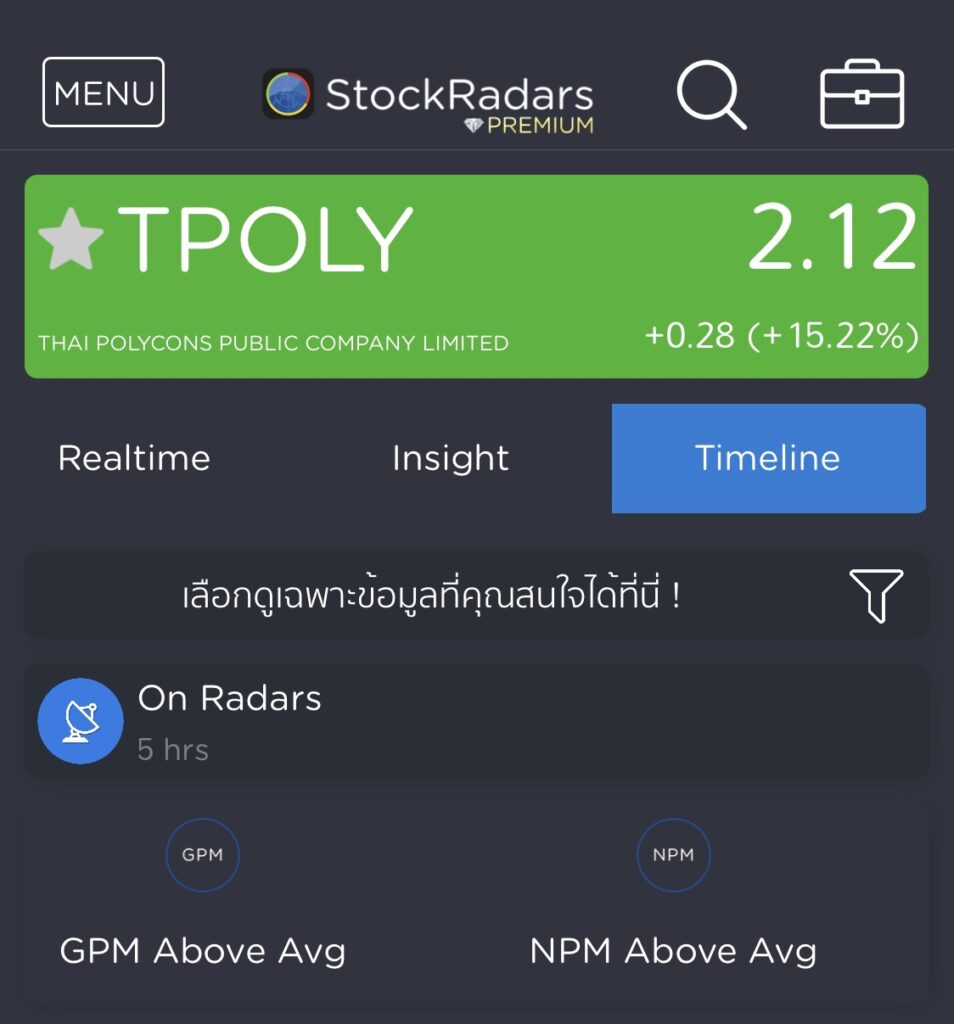Viewport: 954px width, 1024px height.
Task: Open the timeline filter funnel
Action: click(875, 596)
